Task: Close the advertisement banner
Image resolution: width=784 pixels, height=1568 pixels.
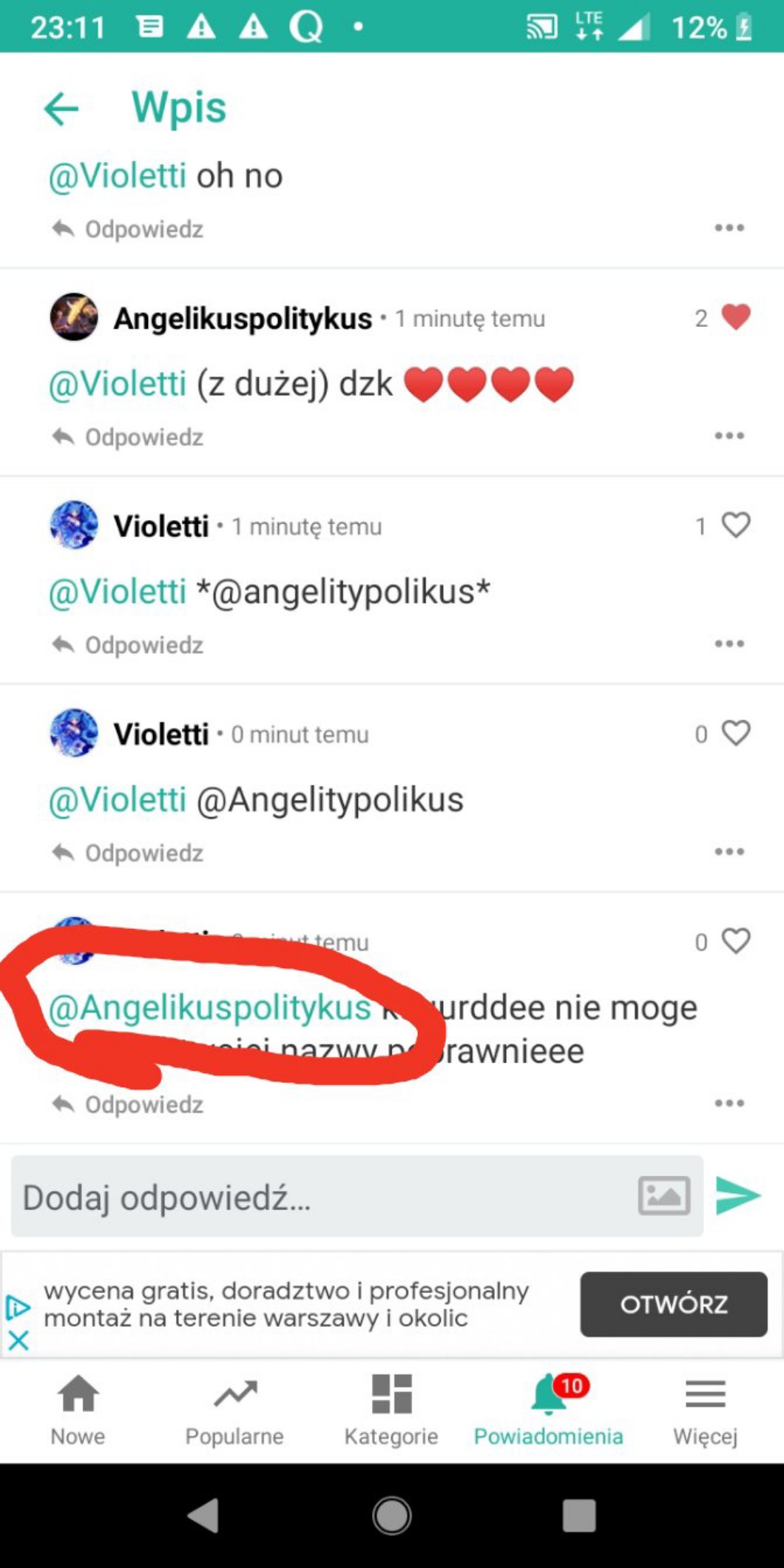Action: [x=18, y=1341]
